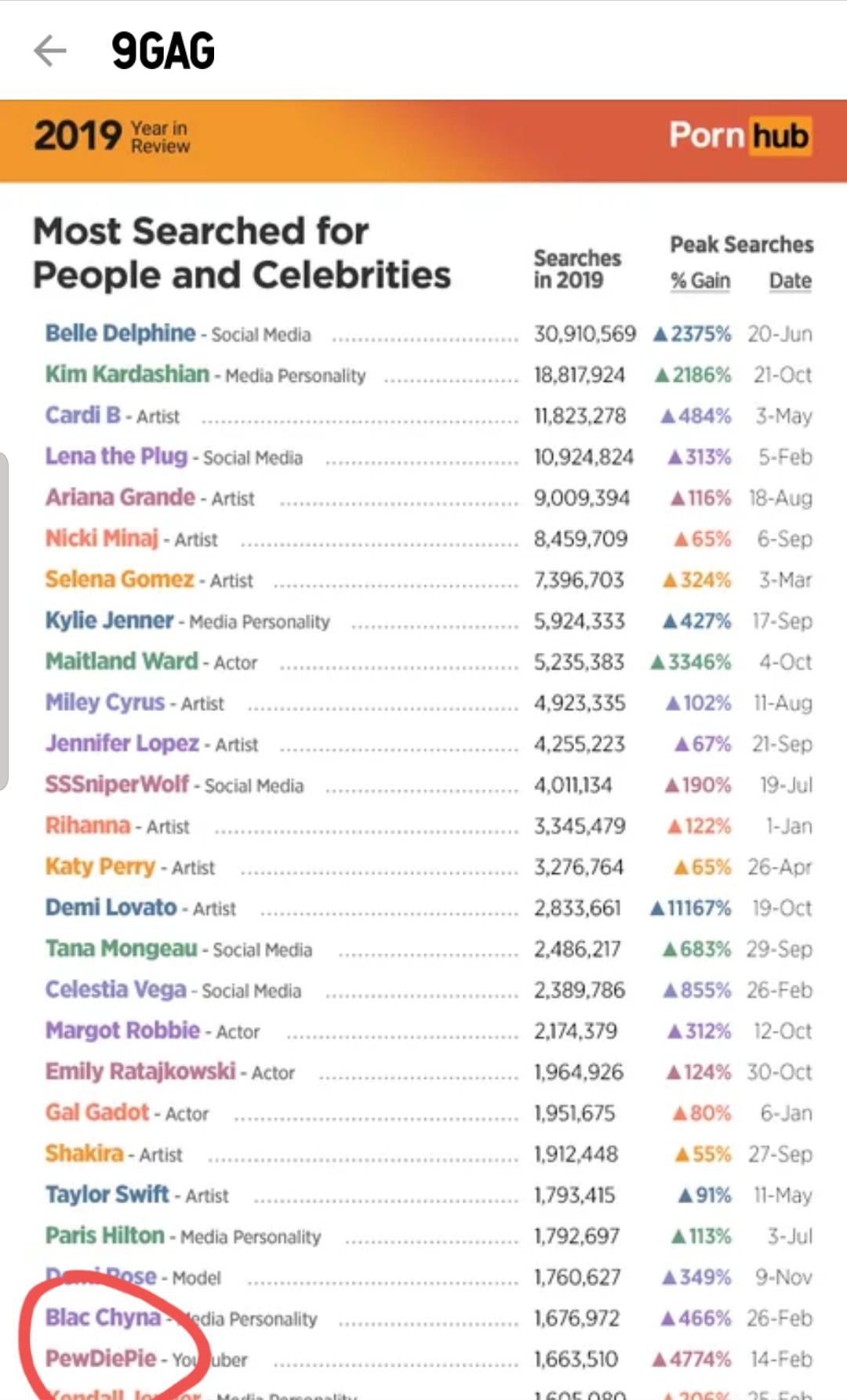
Task: Select the Peak Searches column header
Action: 740,245
